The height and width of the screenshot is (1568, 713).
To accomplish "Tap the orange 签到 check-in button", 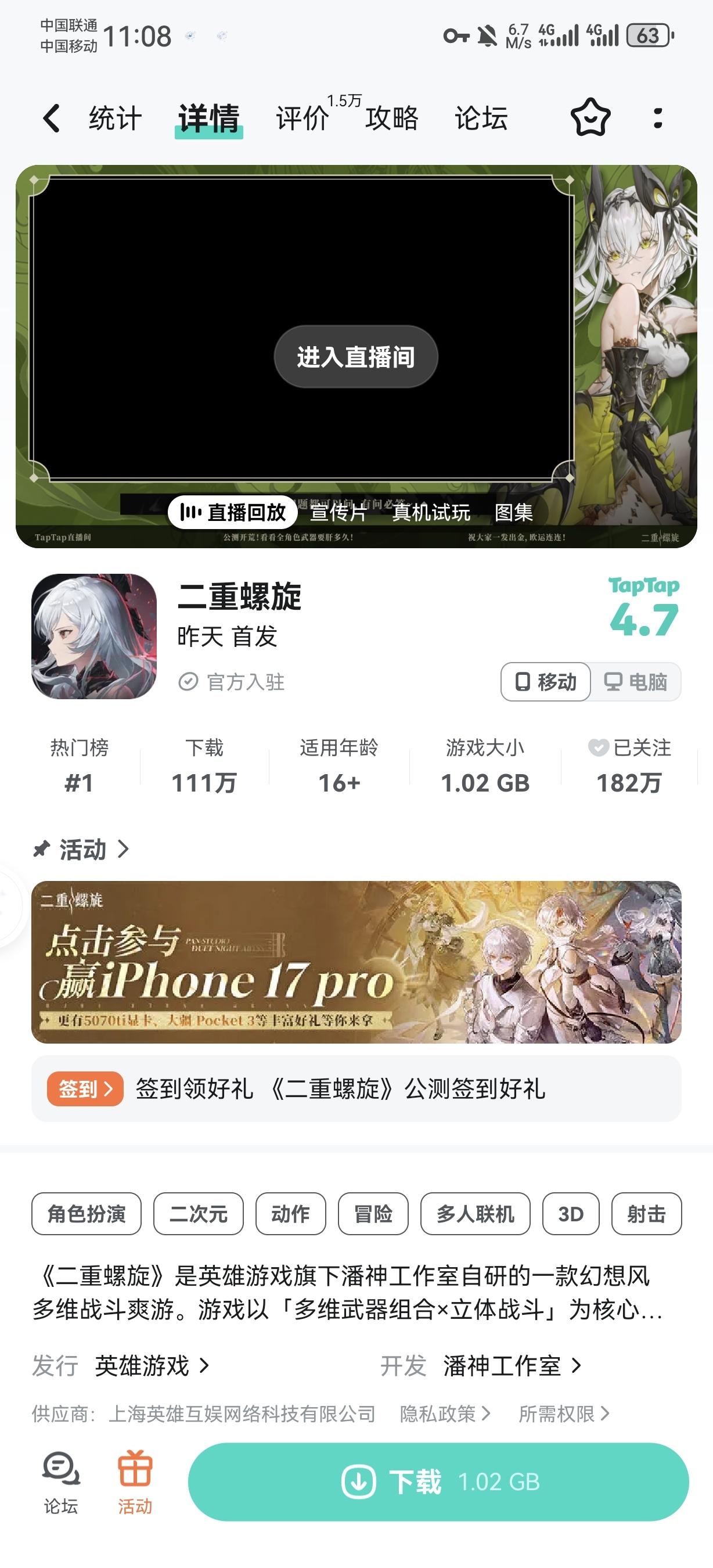I will point(85,1089).
